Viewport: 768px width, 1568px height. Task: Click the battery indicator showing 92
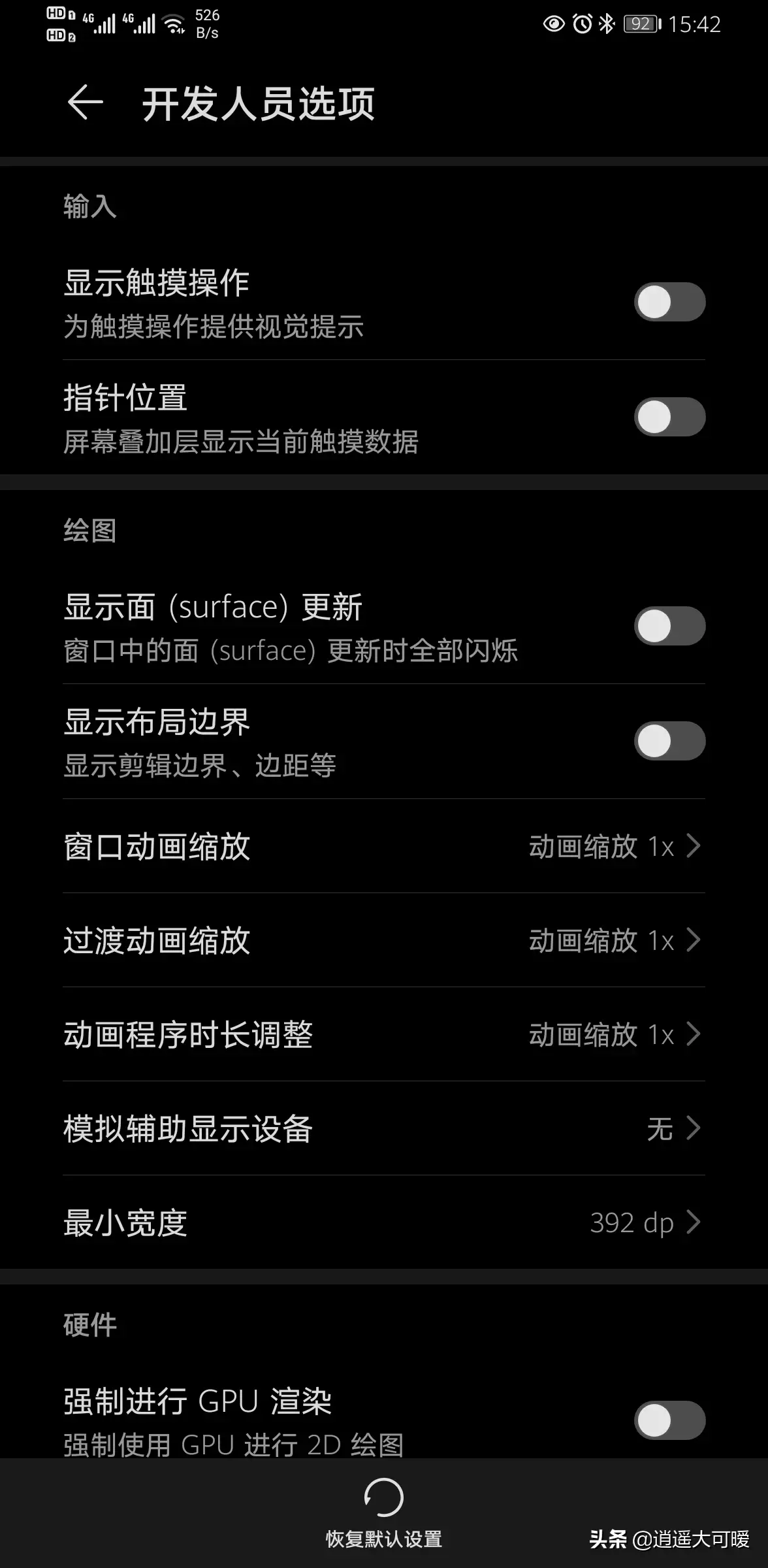pyautogui.click(x=641, y=24)
